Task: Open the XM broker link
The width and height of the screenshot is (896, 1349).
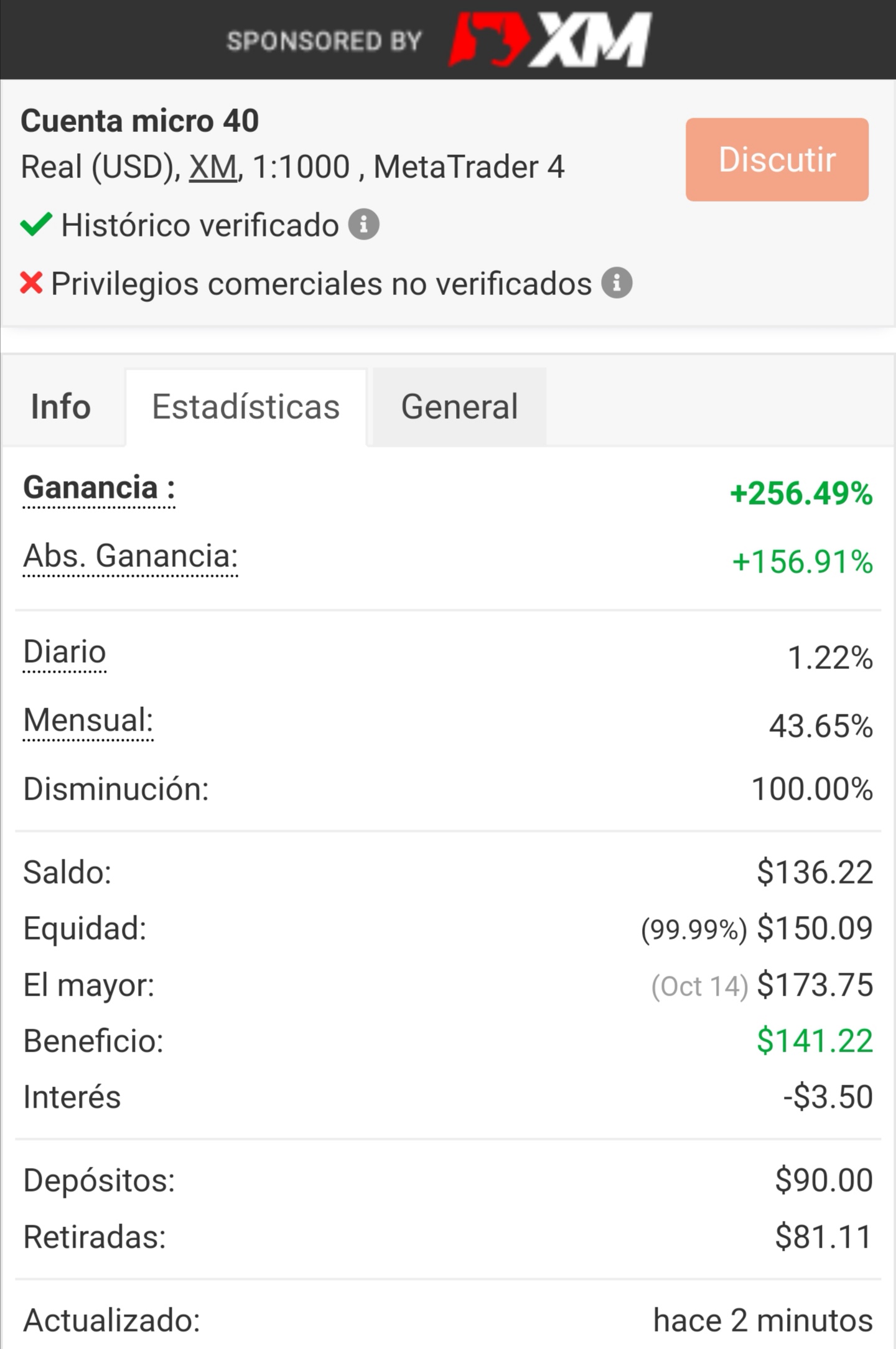Action: point(213,166)
